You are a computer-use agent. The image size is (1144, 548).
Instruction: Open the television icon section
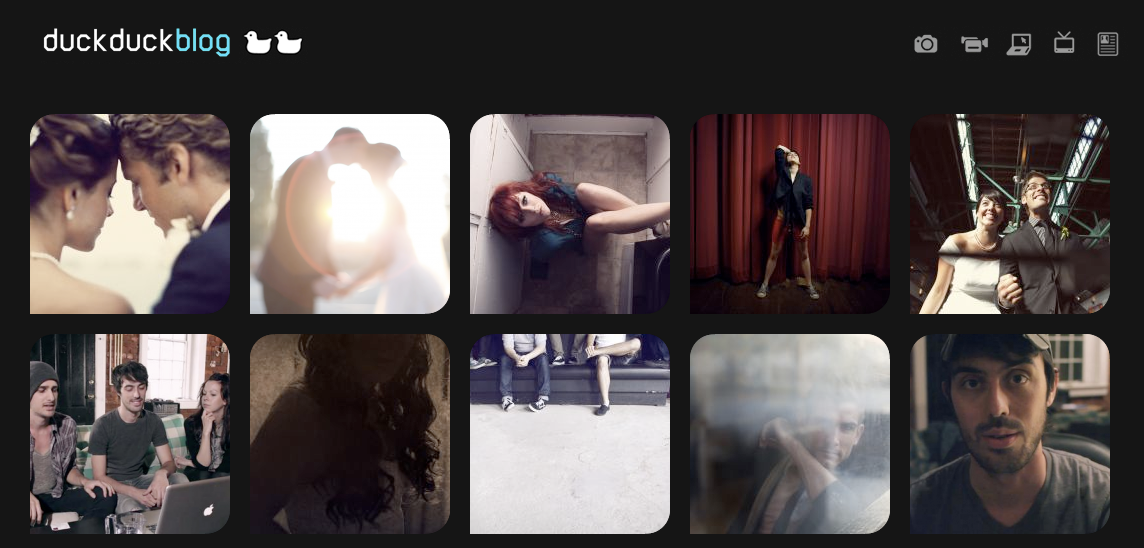pyautogui.click(x=1064, y=43)
